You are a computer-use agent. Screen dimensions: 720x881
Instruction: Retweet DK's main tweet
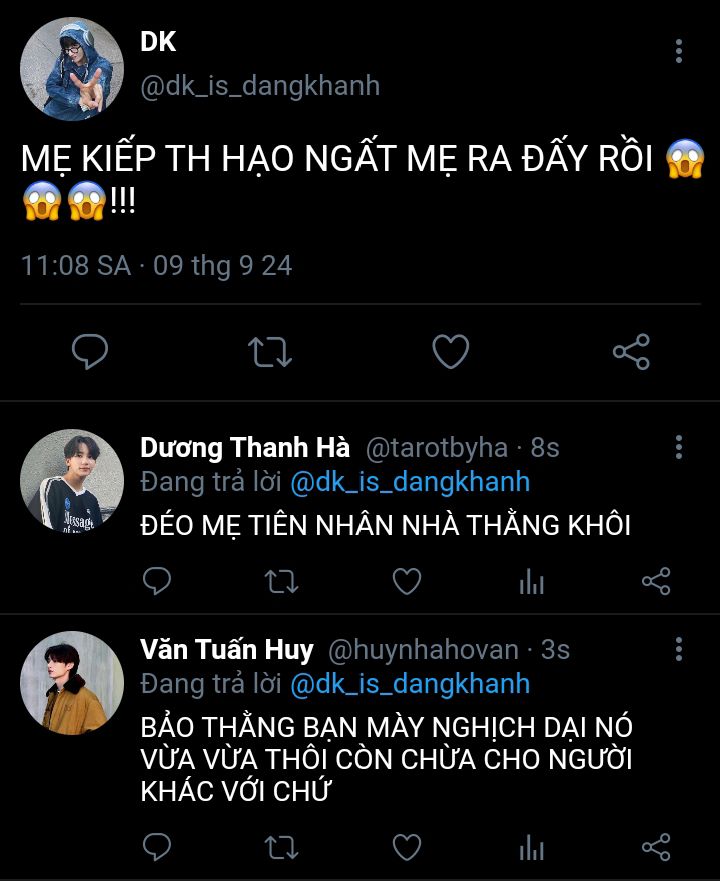[x=270, y=351]
